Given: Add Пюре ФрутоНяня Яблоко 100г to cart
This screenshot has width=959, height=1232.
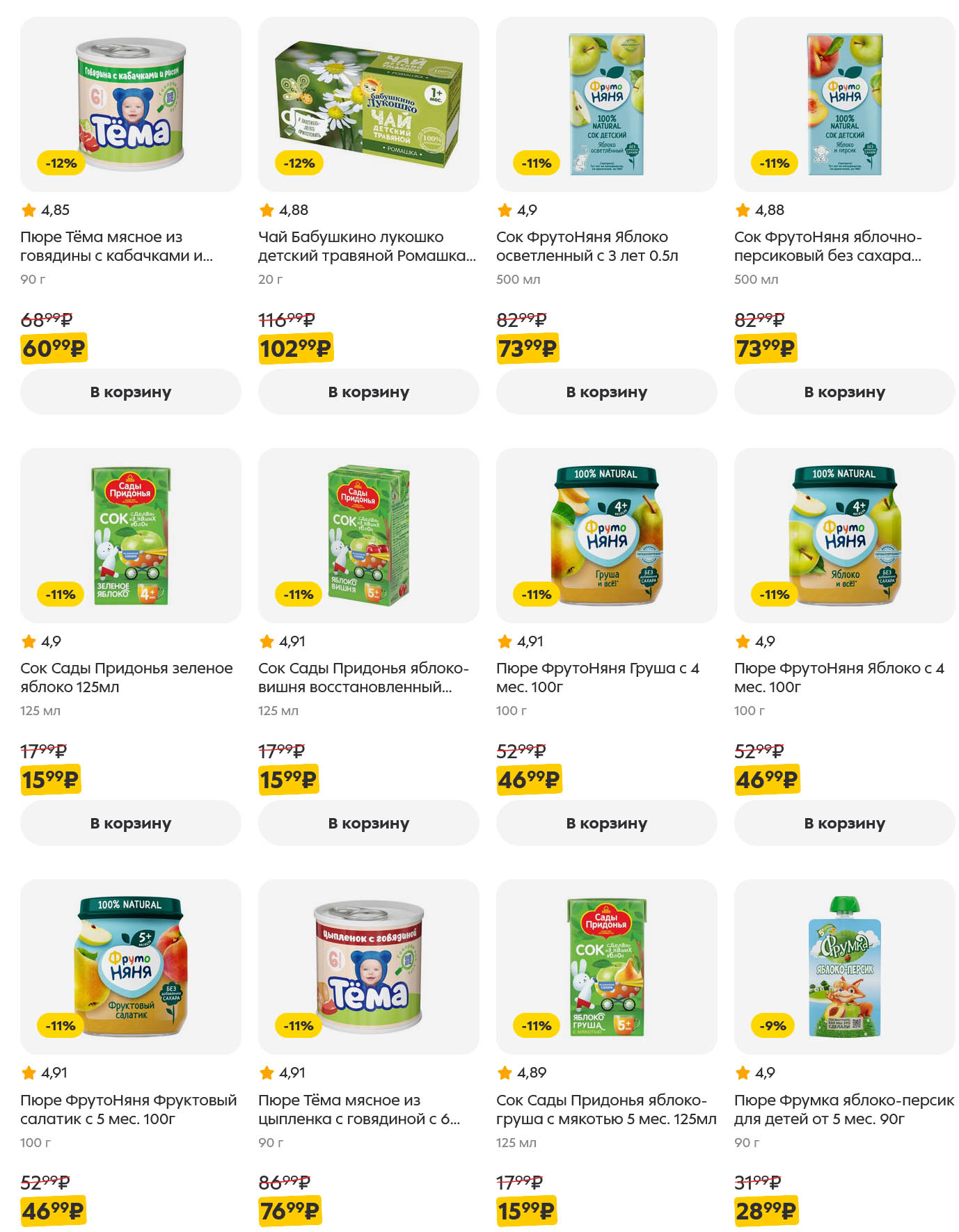Looking at the screenshot, I should [844, 823].
